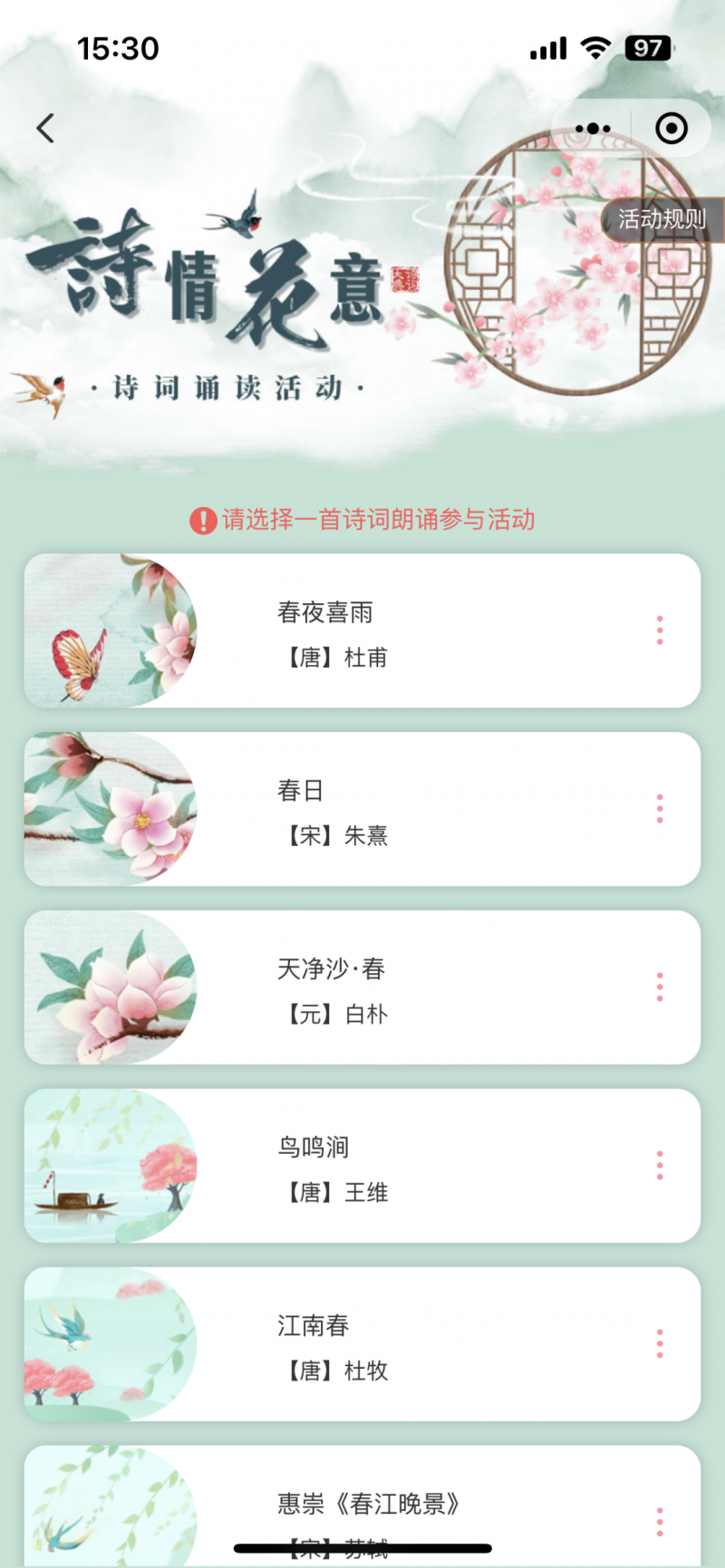Choose the poem 春日 by 朱熹
725x1568 pixels.
point(362,809)
